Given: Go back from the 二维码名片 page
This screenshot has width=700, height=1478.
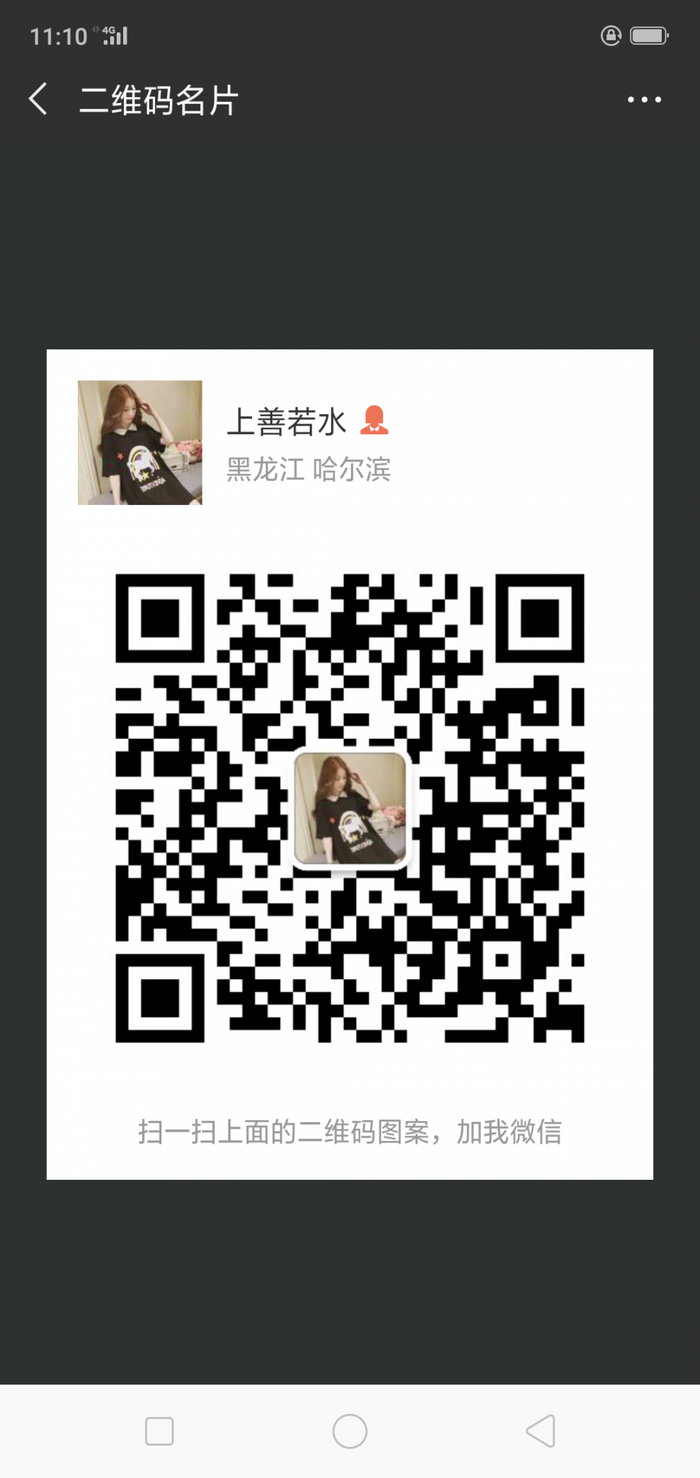Looking at the screenshot, I should tap(39, 100).
